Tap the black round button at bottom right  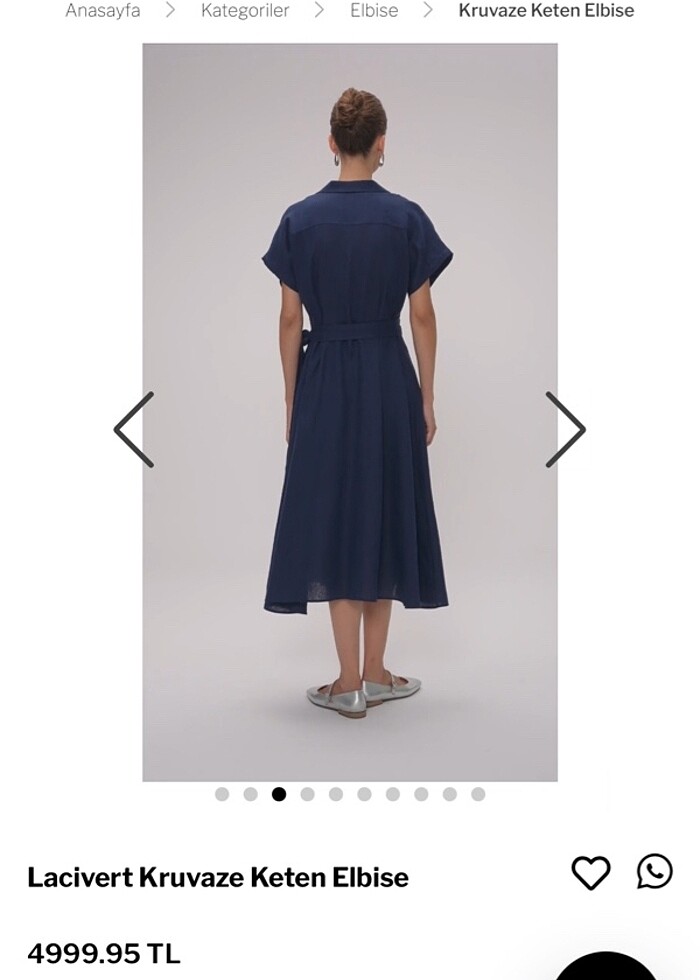coord(608,968)
